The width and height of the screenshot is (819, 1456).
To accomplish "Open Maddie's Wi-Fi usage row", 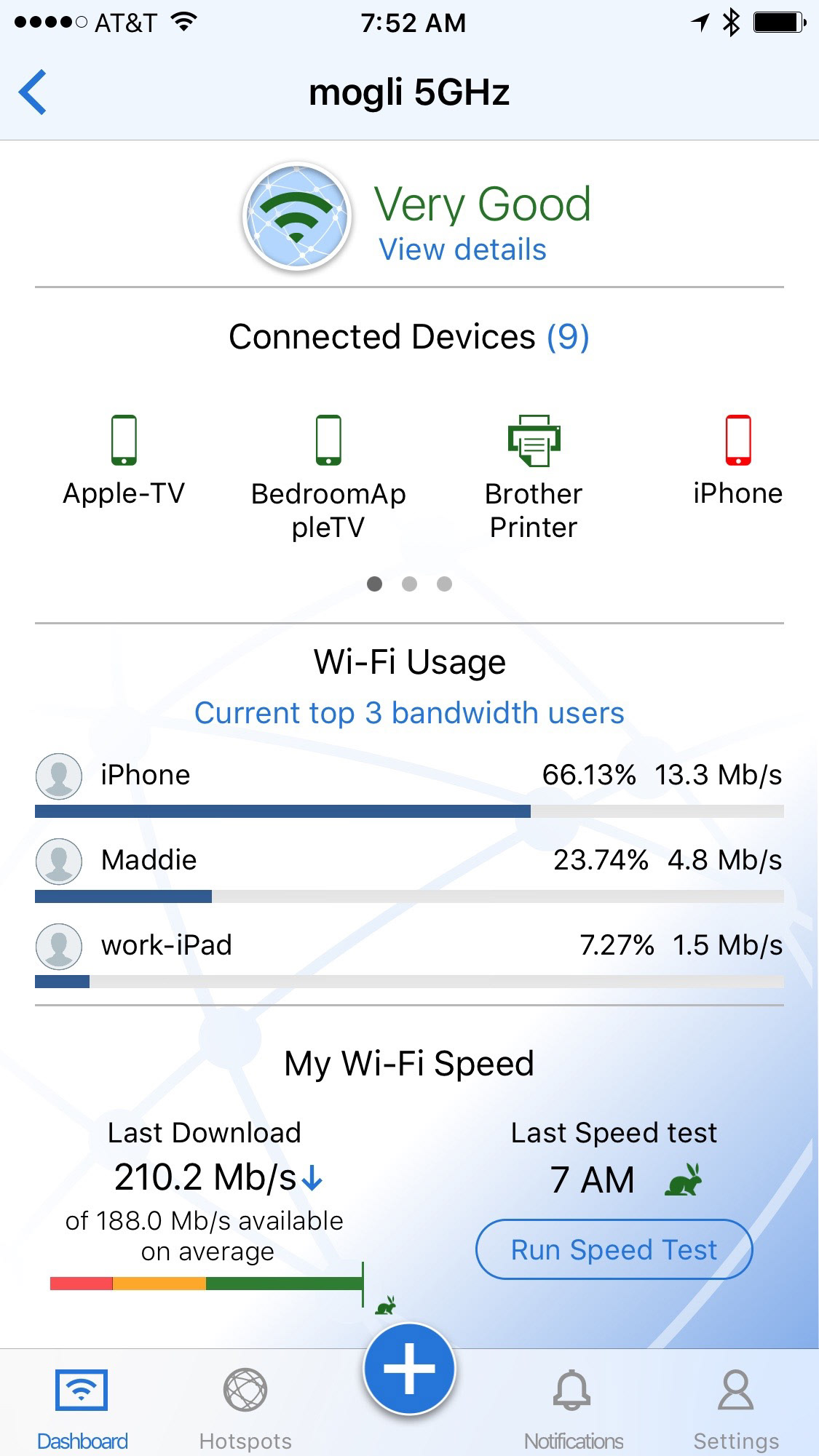I will pos(409,871).
